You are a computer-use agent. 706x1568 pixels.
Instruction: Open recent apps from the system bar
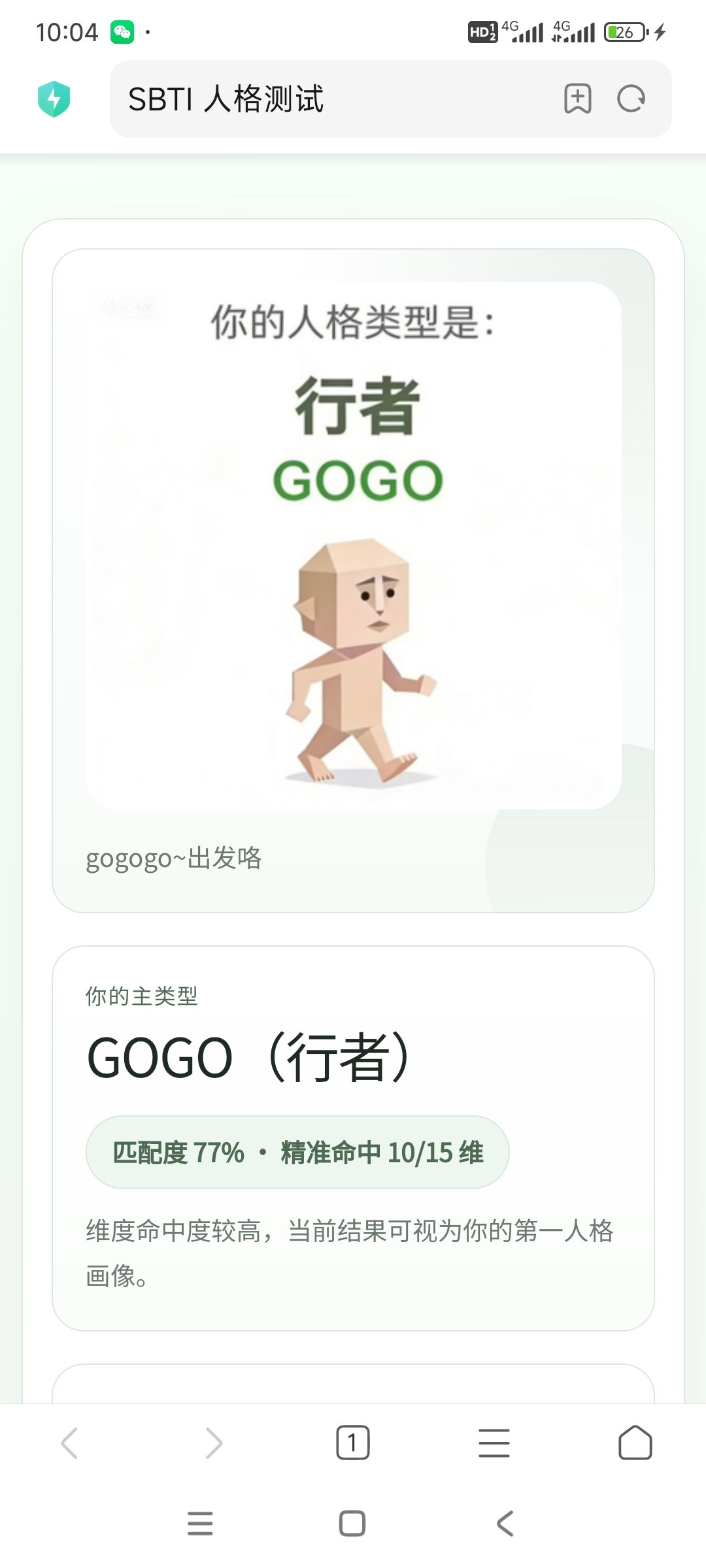point(200,1524)
